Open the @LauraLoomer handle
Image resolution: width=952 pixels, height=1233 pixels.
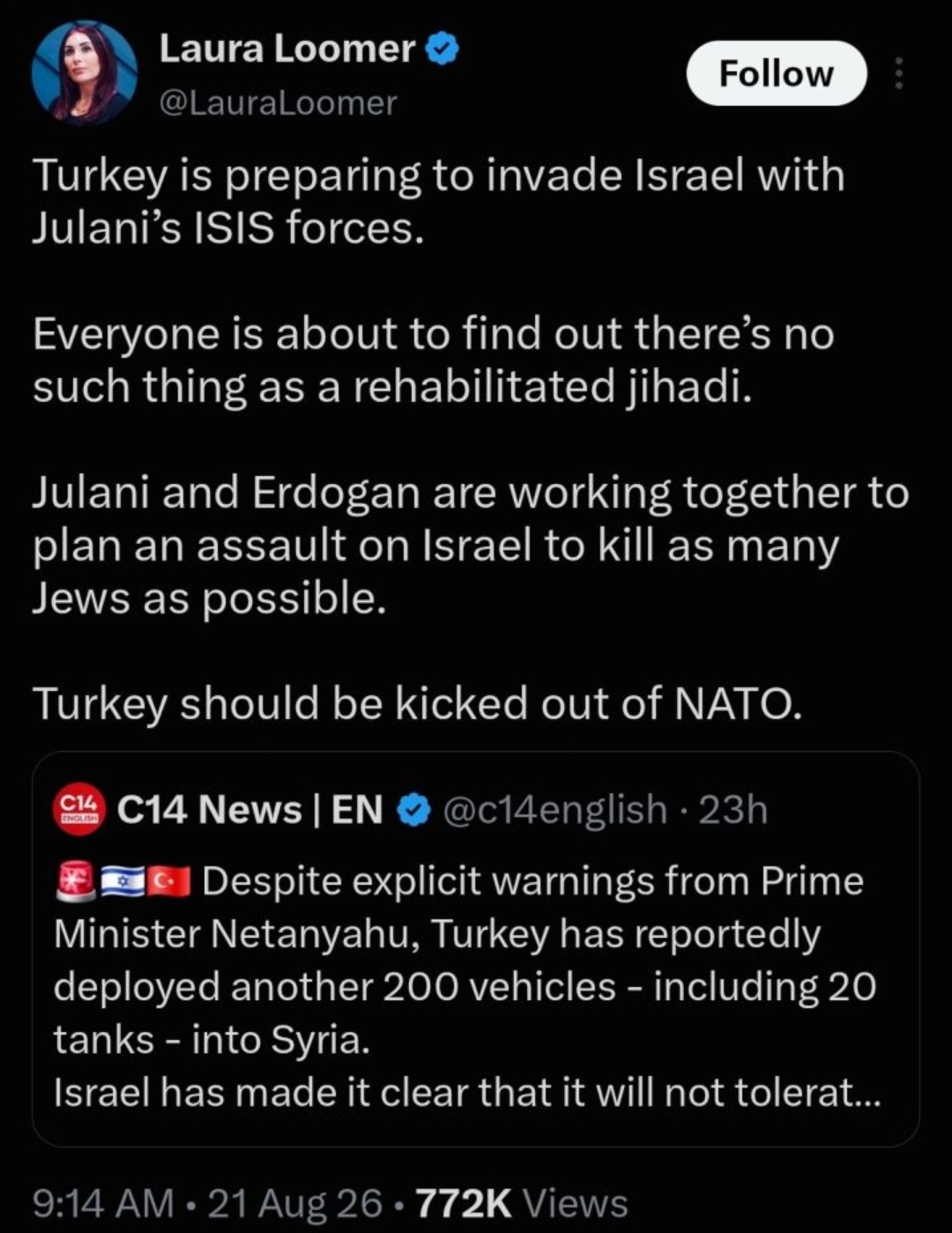(277, 103)
